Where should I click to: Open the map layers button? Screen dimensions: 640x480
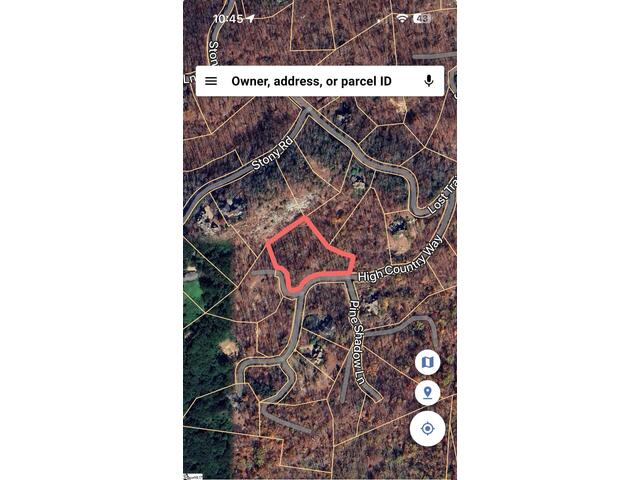427,361
